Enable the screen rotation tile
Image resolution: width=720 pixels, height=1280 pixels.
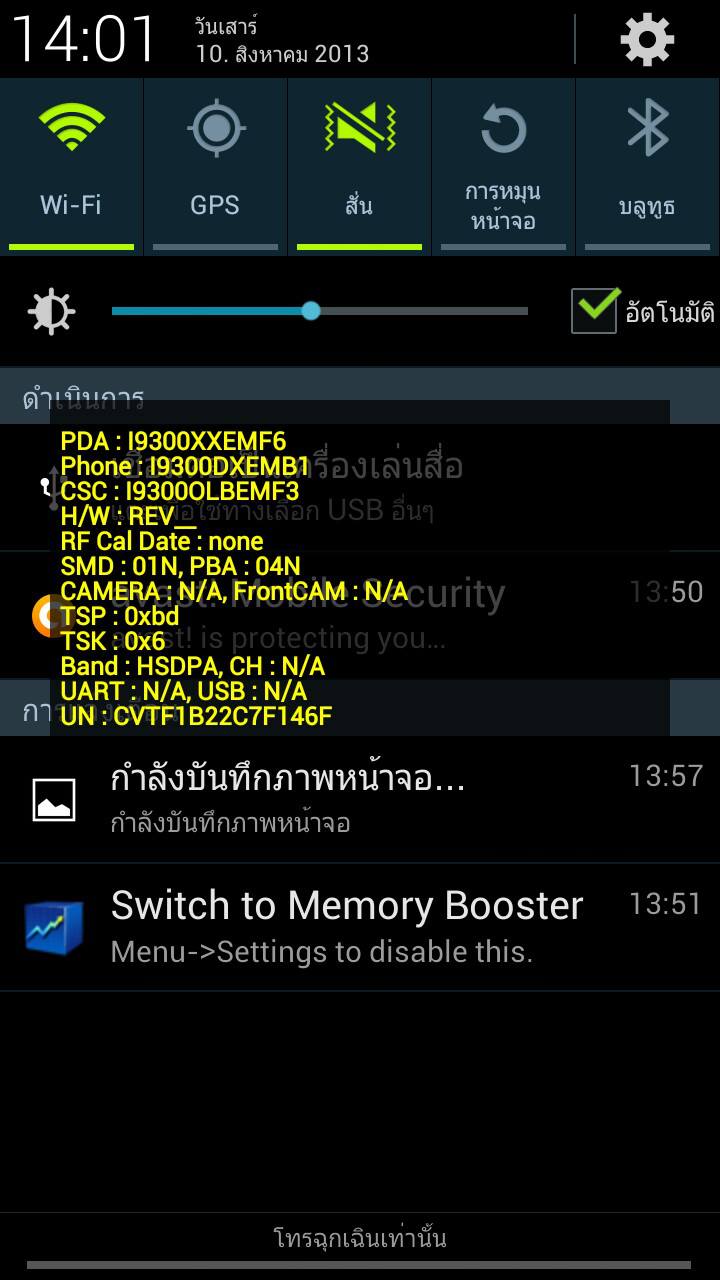(x=503, y=165)
